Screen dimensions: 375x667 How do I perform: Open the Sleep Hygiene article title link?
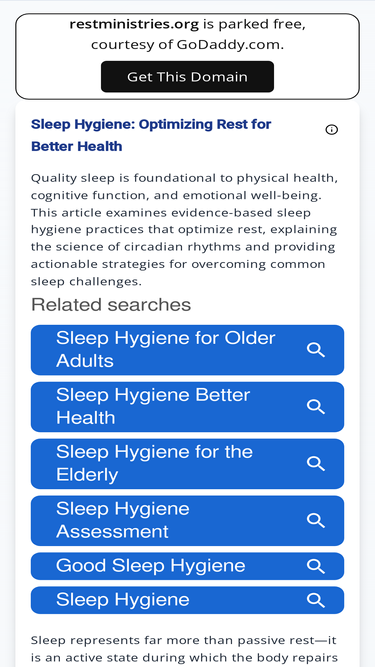(151, 135)
